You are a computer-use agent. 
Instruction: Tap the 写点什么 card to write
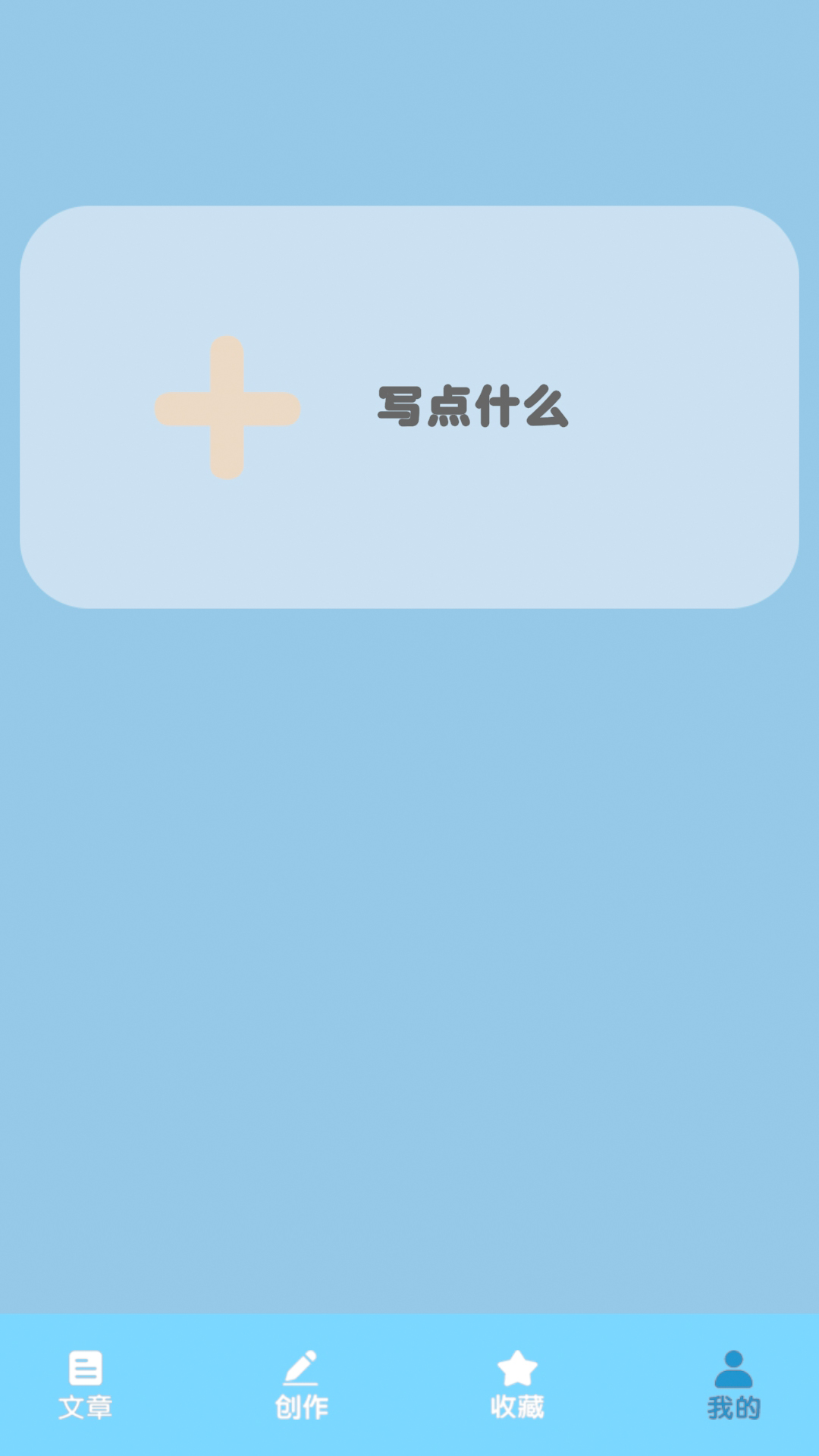tap(409, 407)
